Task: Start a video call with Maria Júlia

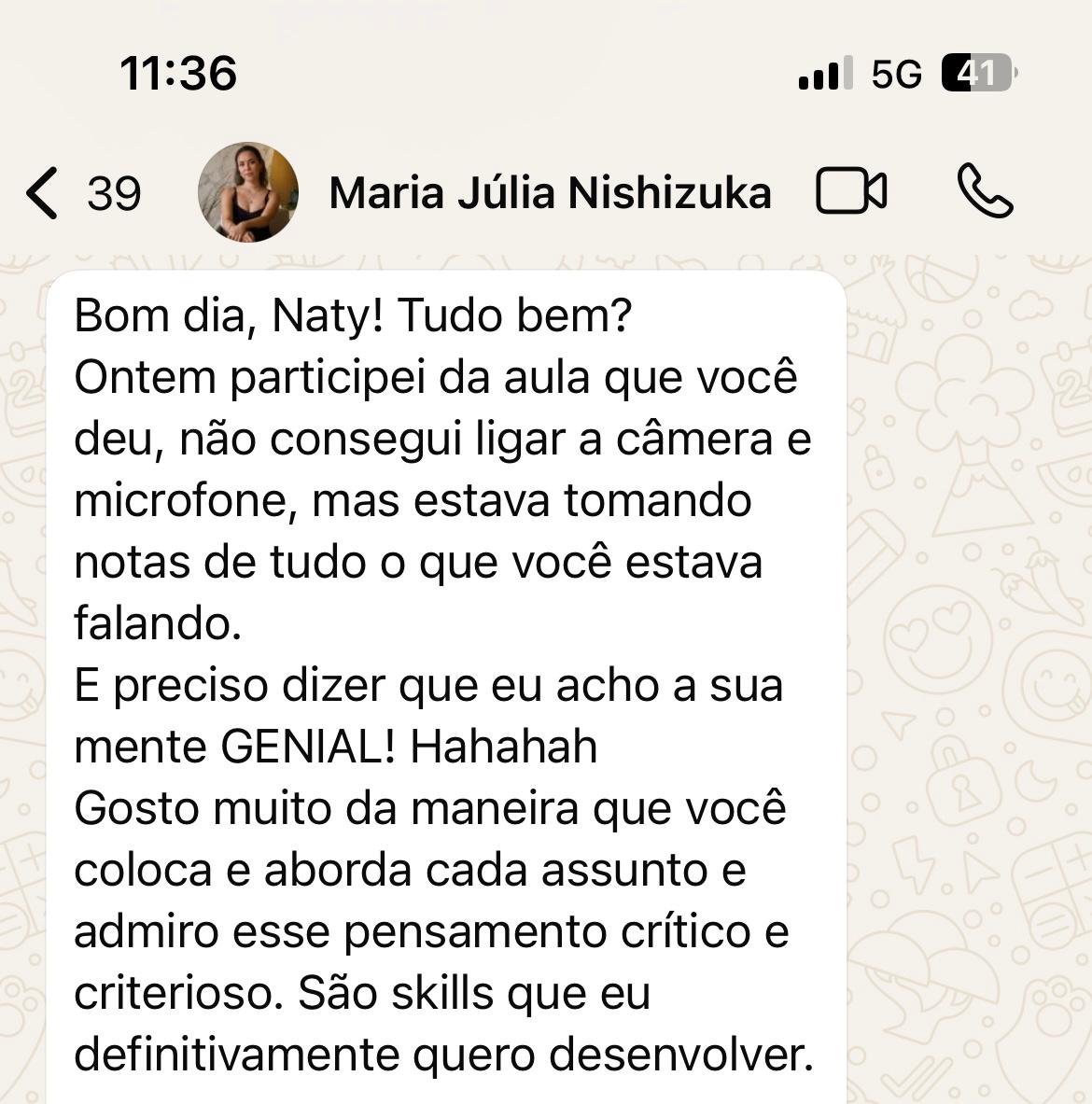Action: click(850, 191)
